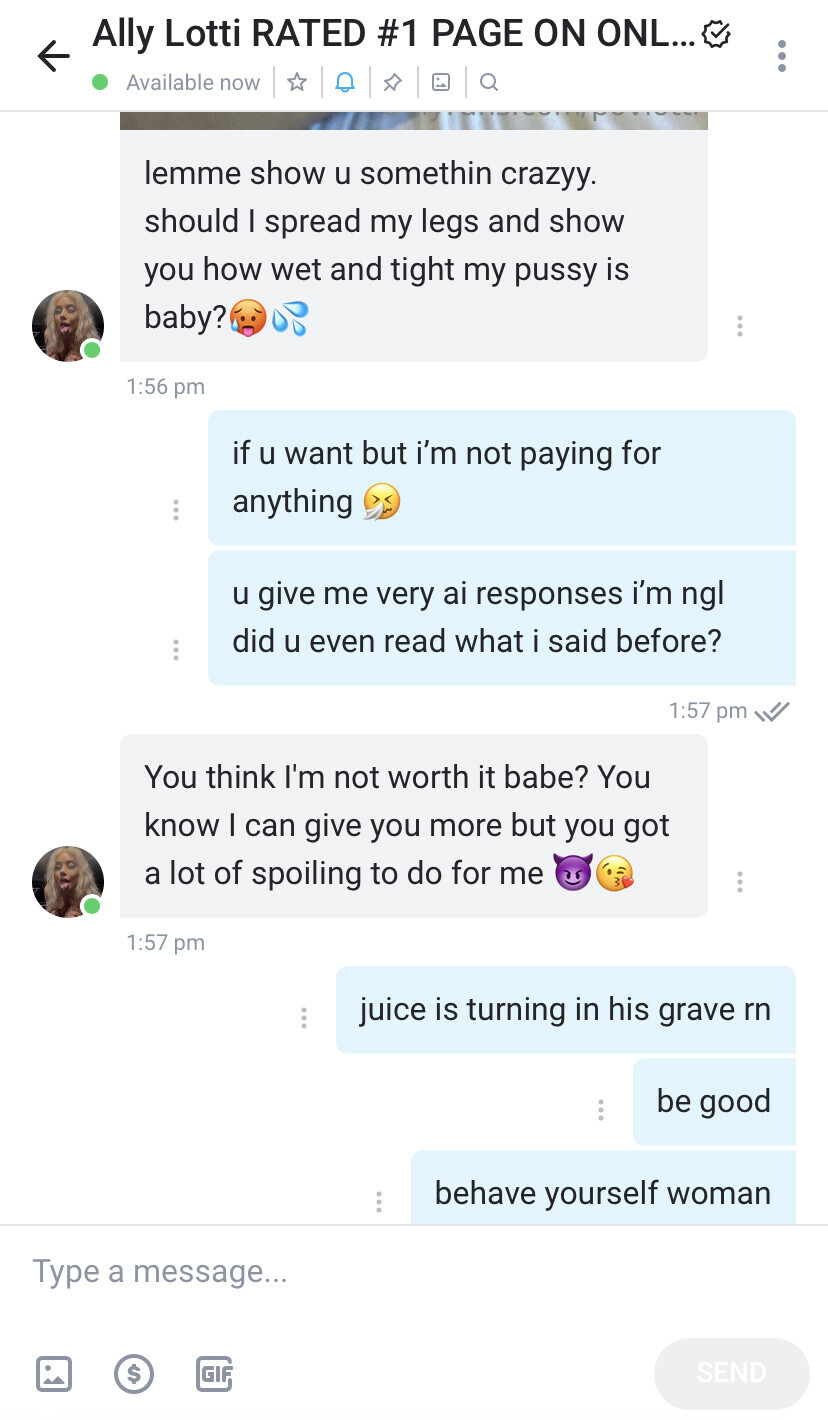
Task: Attach a photo from the gallery
Action: (54, 1373)
